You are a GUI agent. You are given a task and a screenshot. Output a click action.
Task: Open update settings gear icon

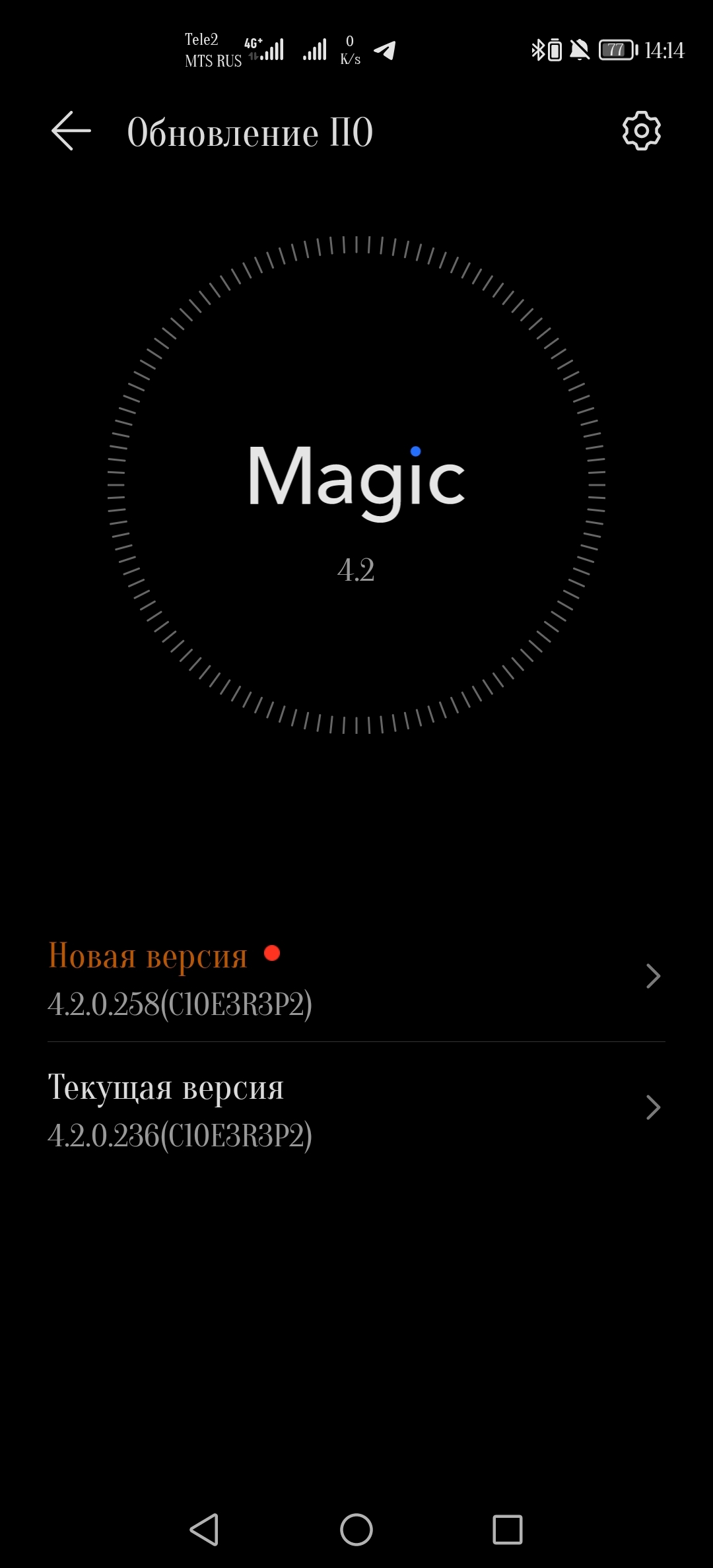tap(641, 131)
